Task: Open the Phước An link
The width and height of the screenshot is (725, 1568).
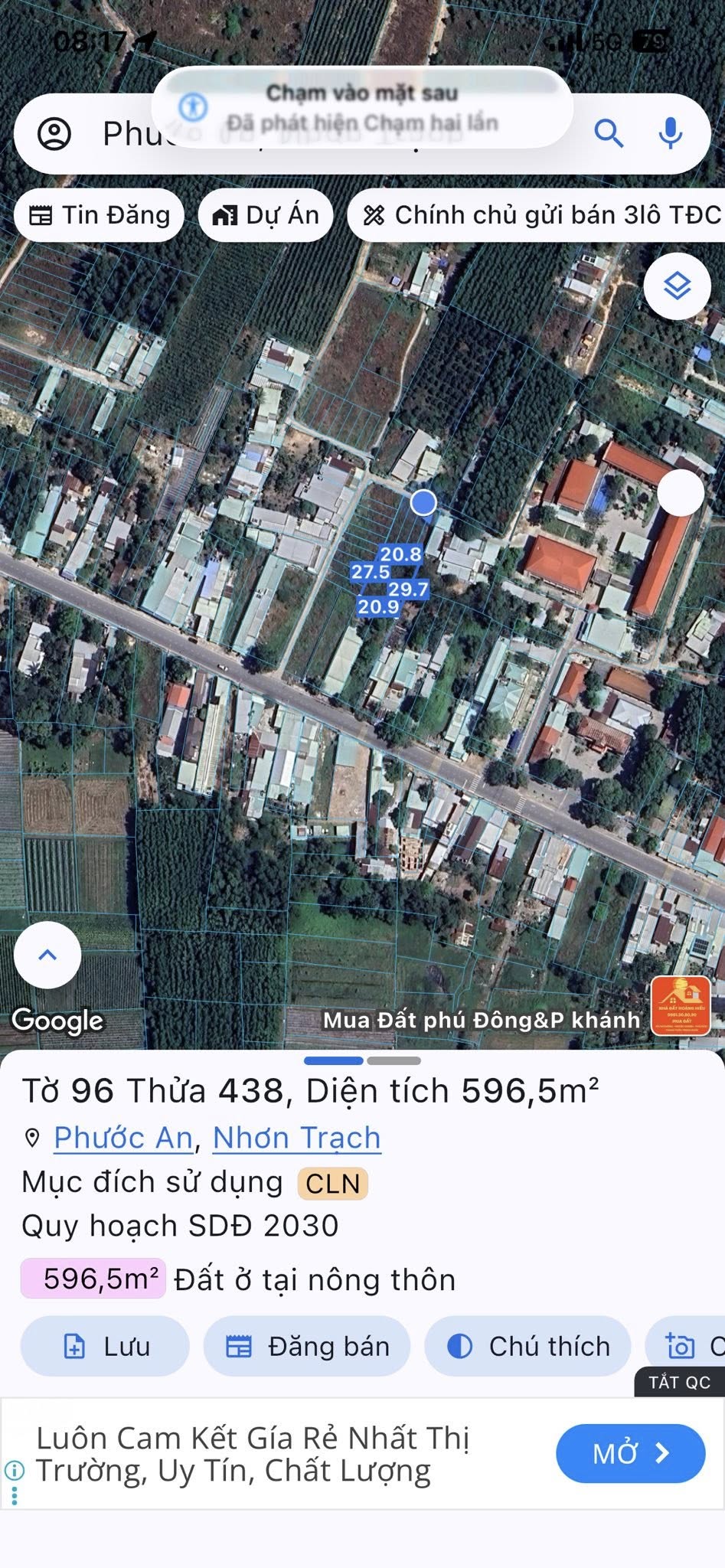Action: click(123, 1138)
